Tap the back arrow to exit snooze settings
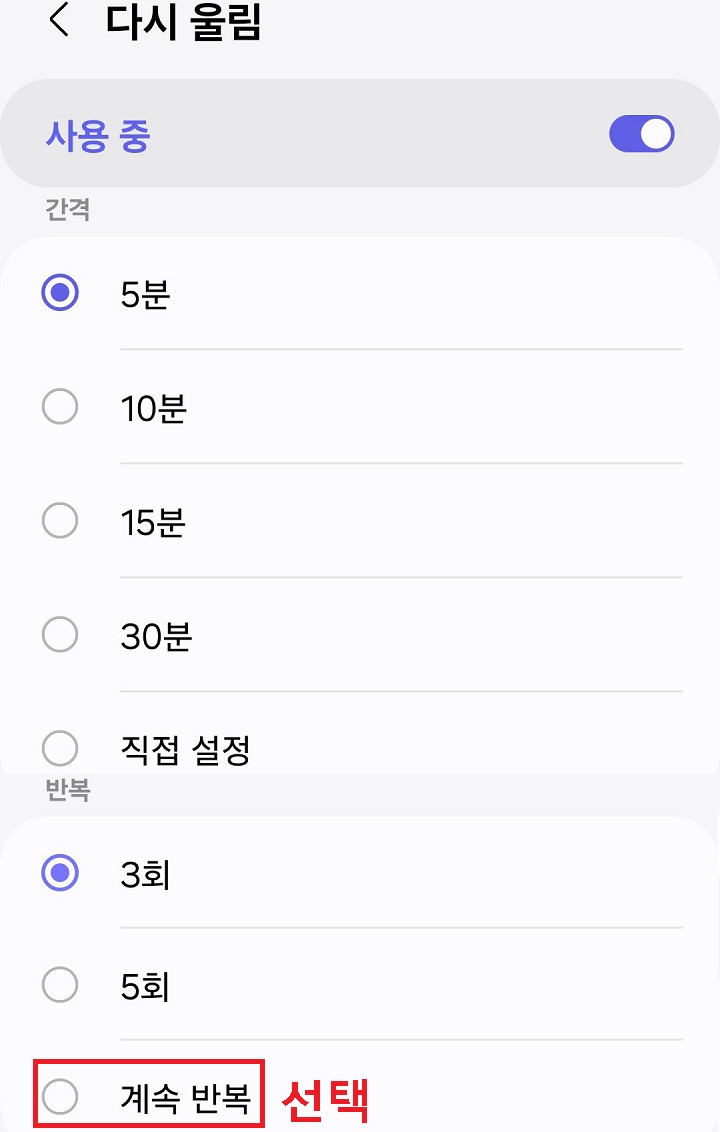Viewport: 720px width, 1132px height. (x=58, y=22)
